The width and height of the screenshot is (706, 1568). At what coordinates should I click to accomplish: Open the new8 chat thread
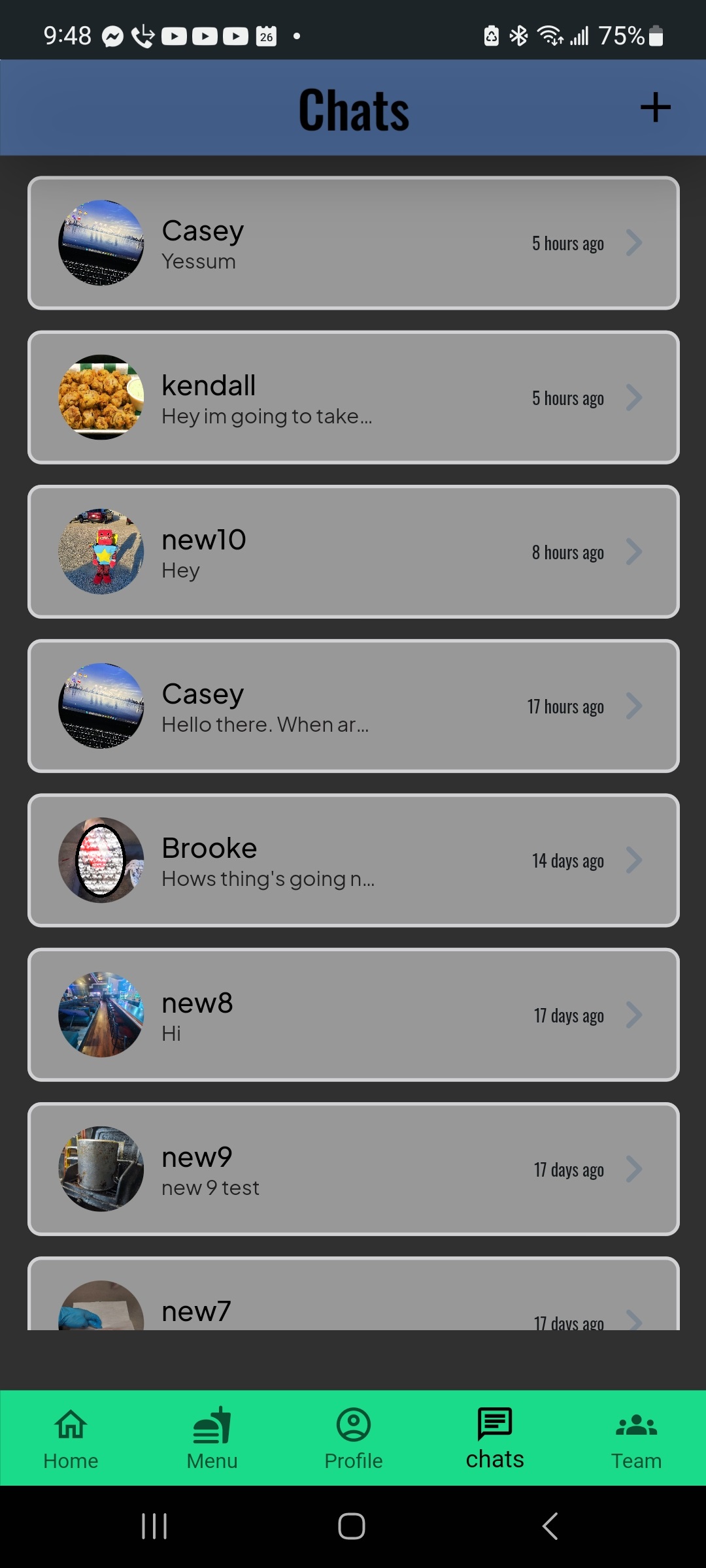pyautogui.click(x=353, y=1015)
